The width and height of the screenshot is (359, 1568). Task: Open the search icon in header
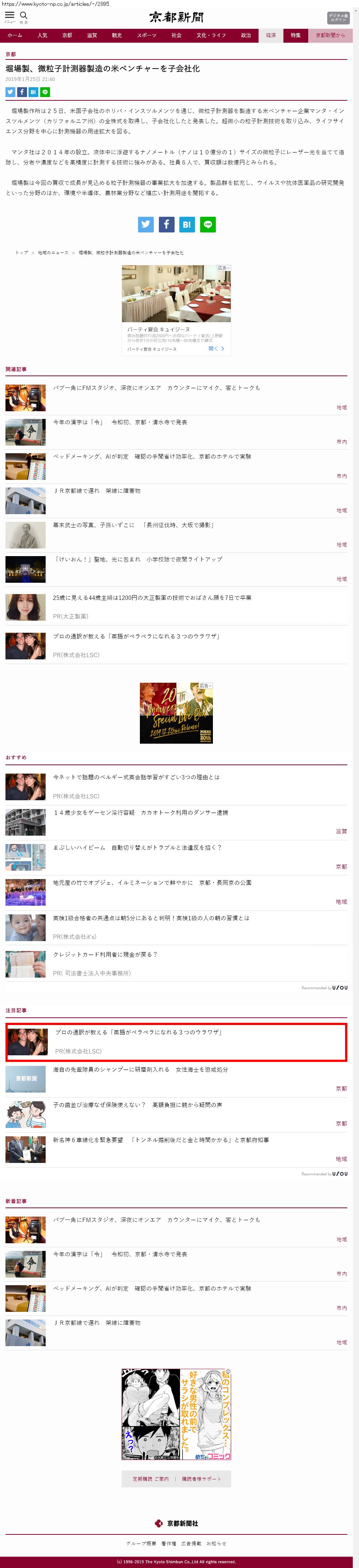[24, 16]
